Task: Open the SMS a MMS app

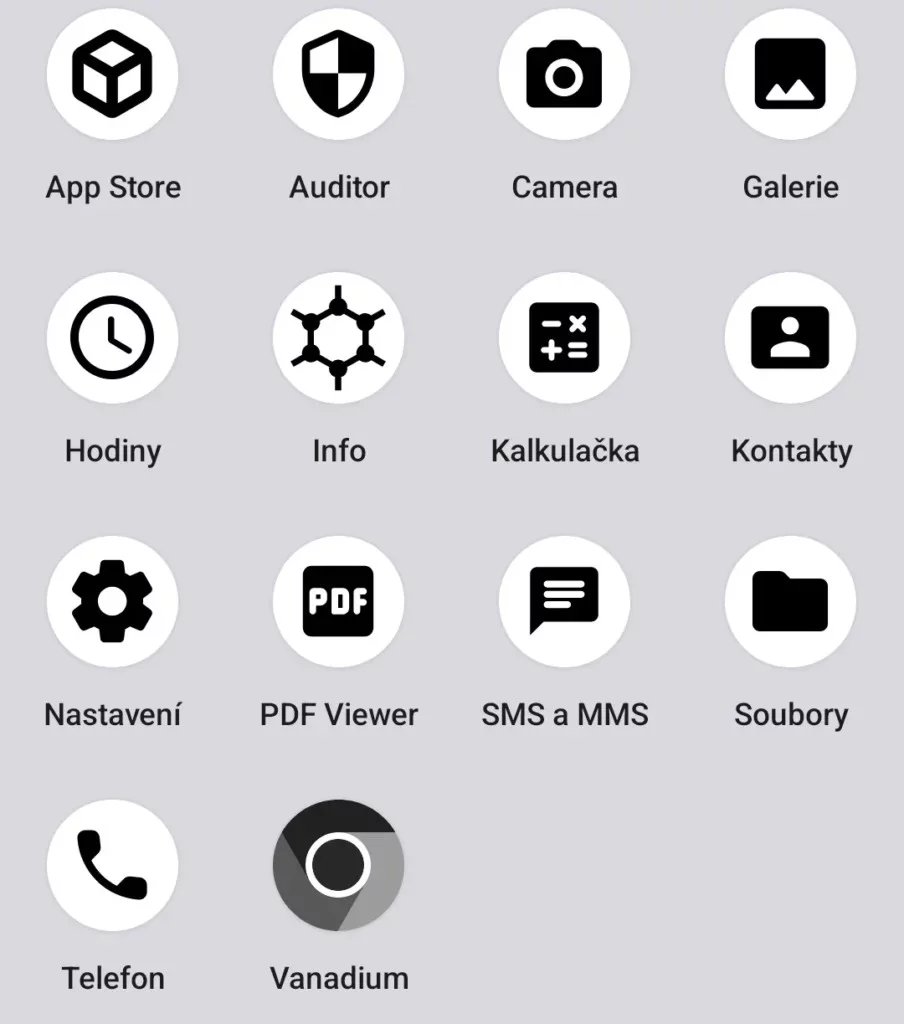Action: coord(564,602)
